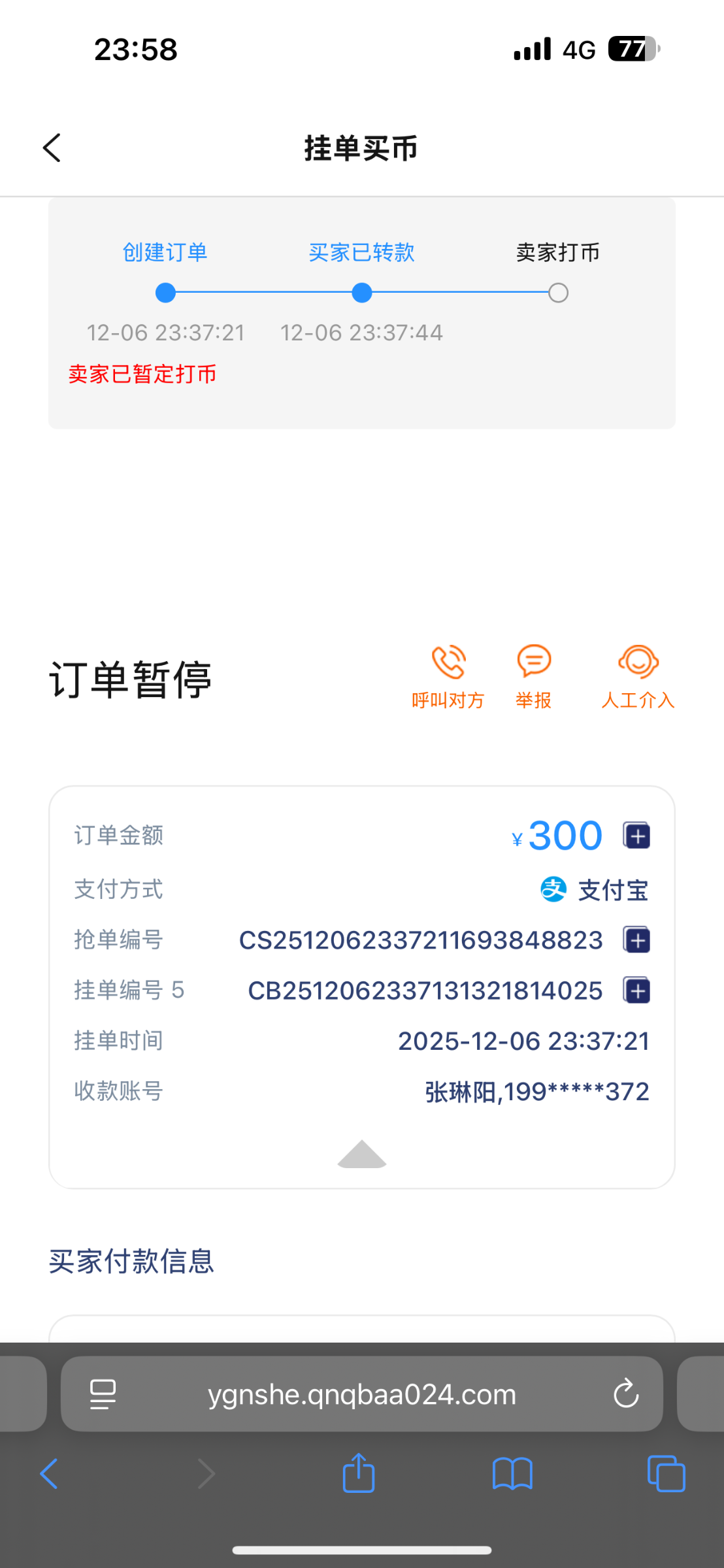Open the Safari address bar
Viewport: 724px width, 1568px height.
tap(362, 1394)
